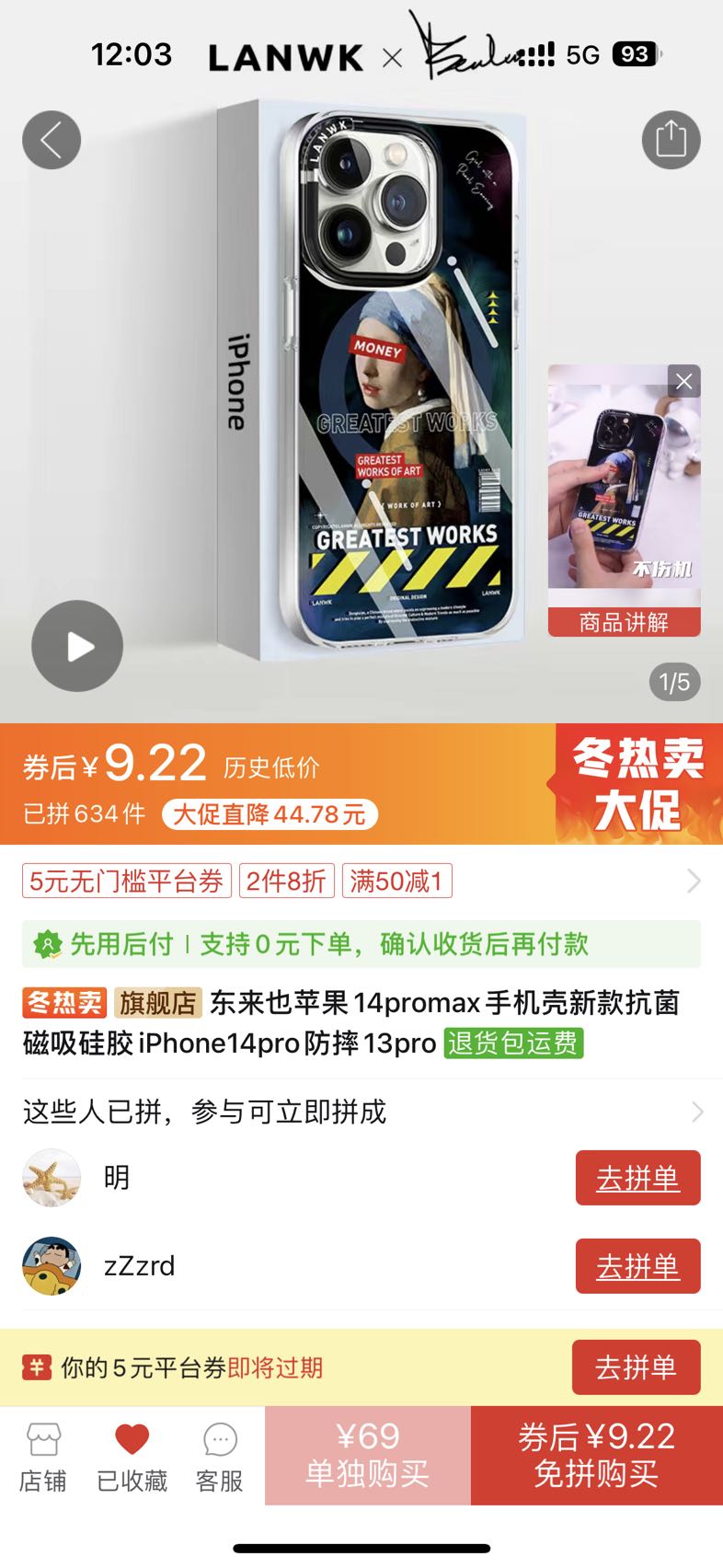The image size is (723, 1568).
Task: View everyone in 这些人已拼 list
Action: tap(696, 1112)
